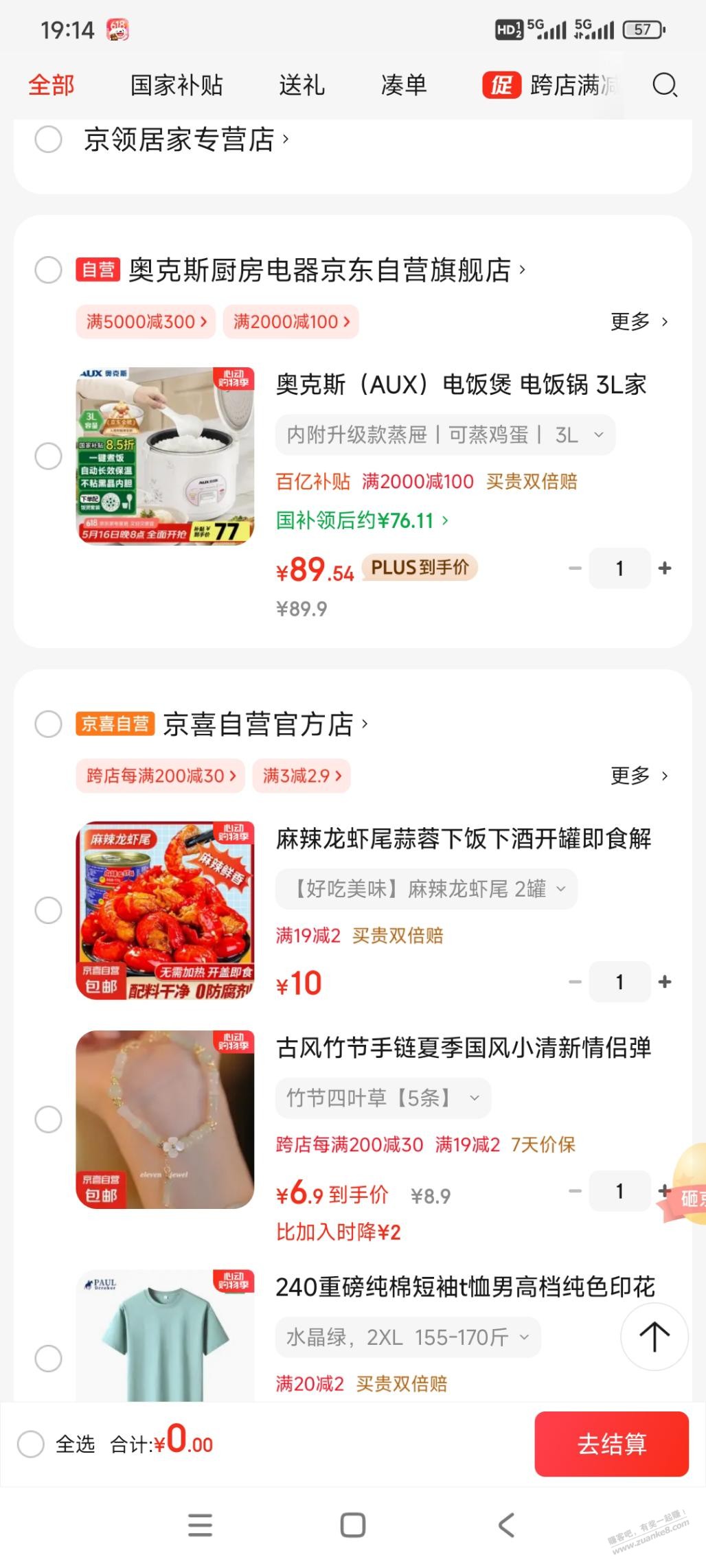Expand rice cooker spec dropdown 内附升级款蒸屉
The width and height of the screenshot is (706, 1568).
(445, 435)
